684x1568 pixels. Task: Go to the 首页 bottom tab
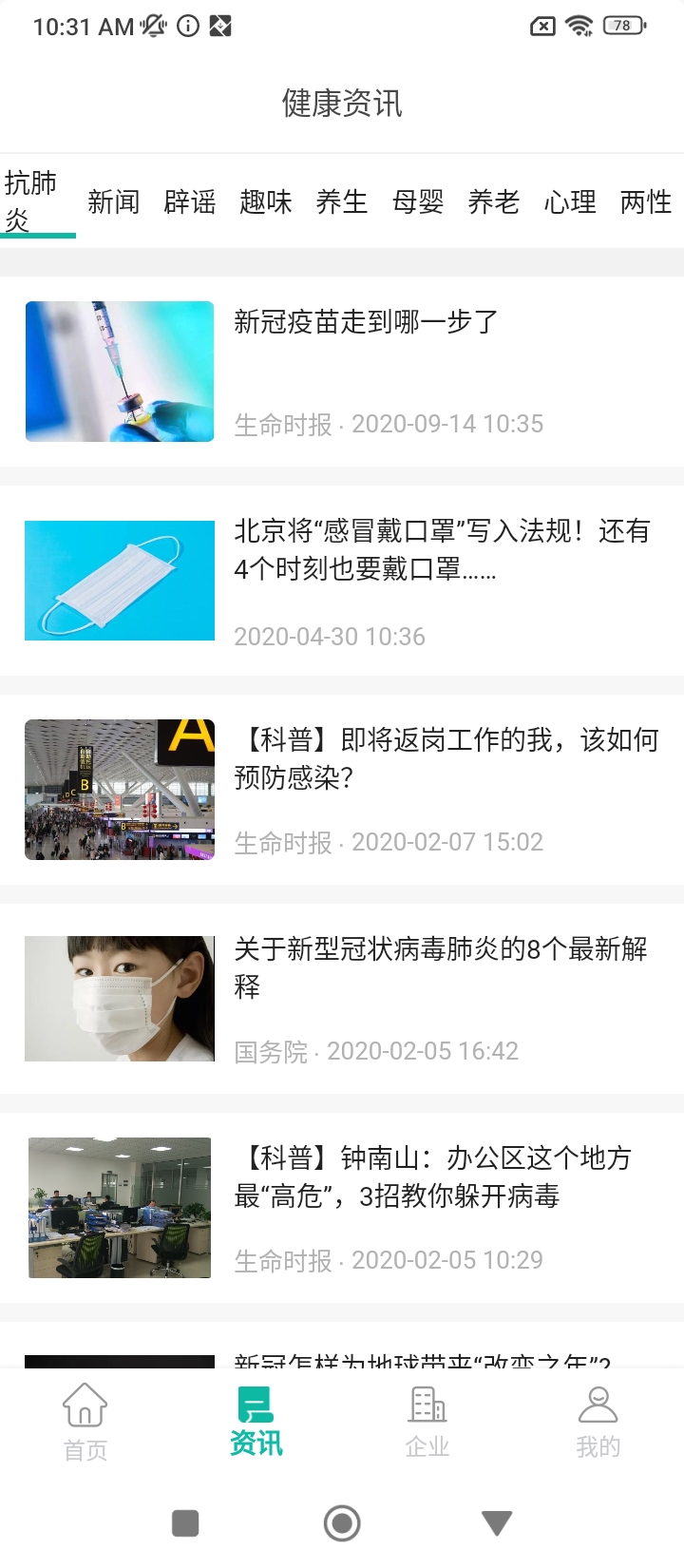pos(85,1421)
